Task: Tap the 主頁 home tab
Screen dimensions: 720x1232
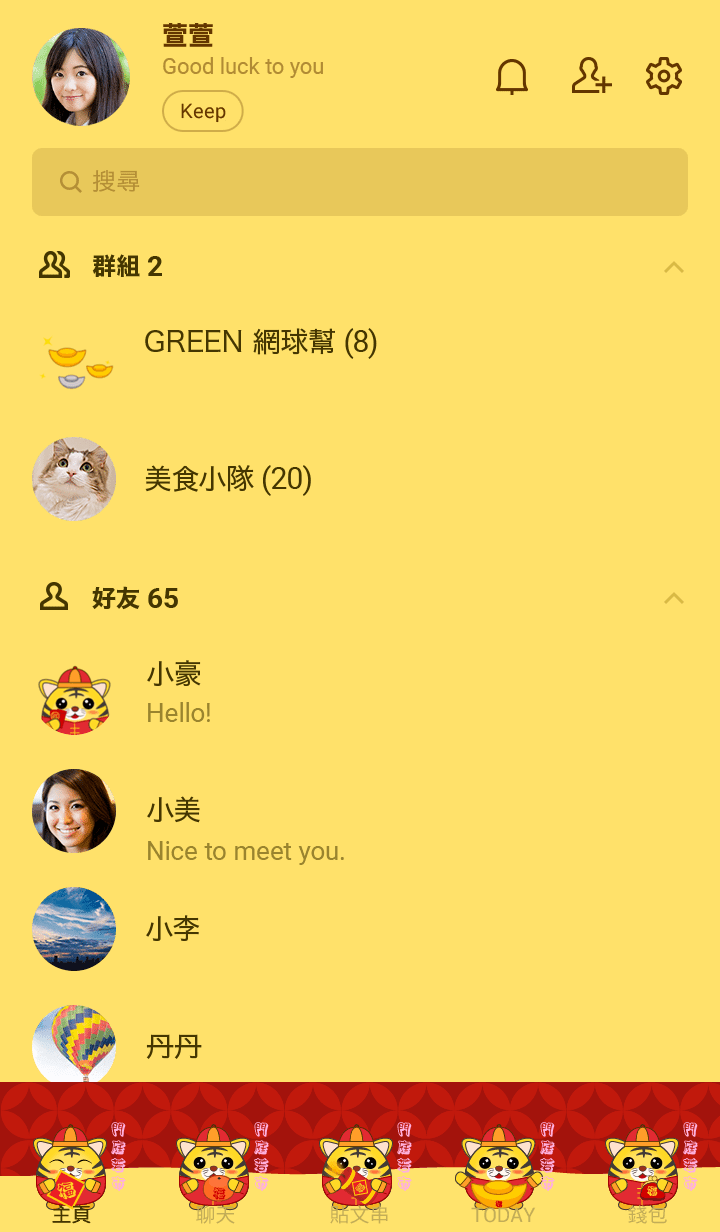Action: (71, 1172)
